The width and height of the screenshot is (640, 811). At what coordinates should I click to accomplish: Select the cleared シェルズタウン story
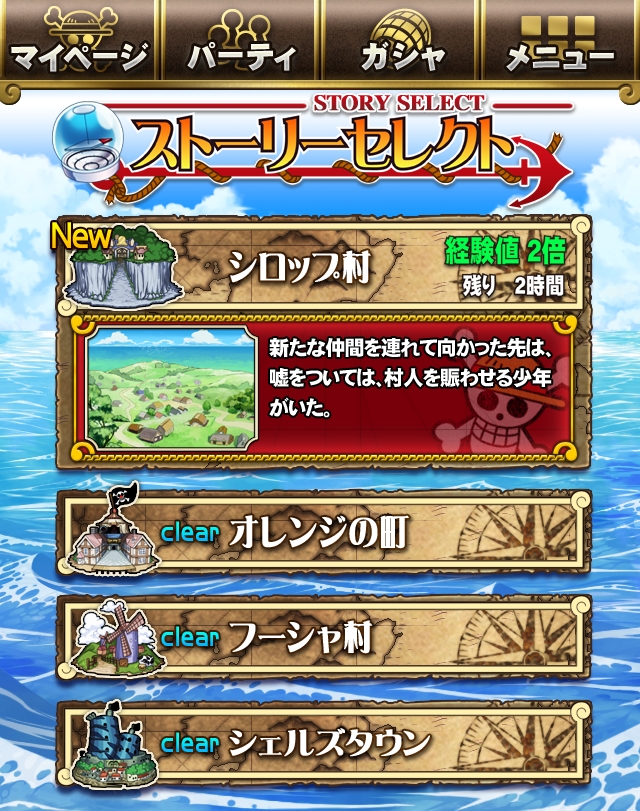click(x=322, y=743)
